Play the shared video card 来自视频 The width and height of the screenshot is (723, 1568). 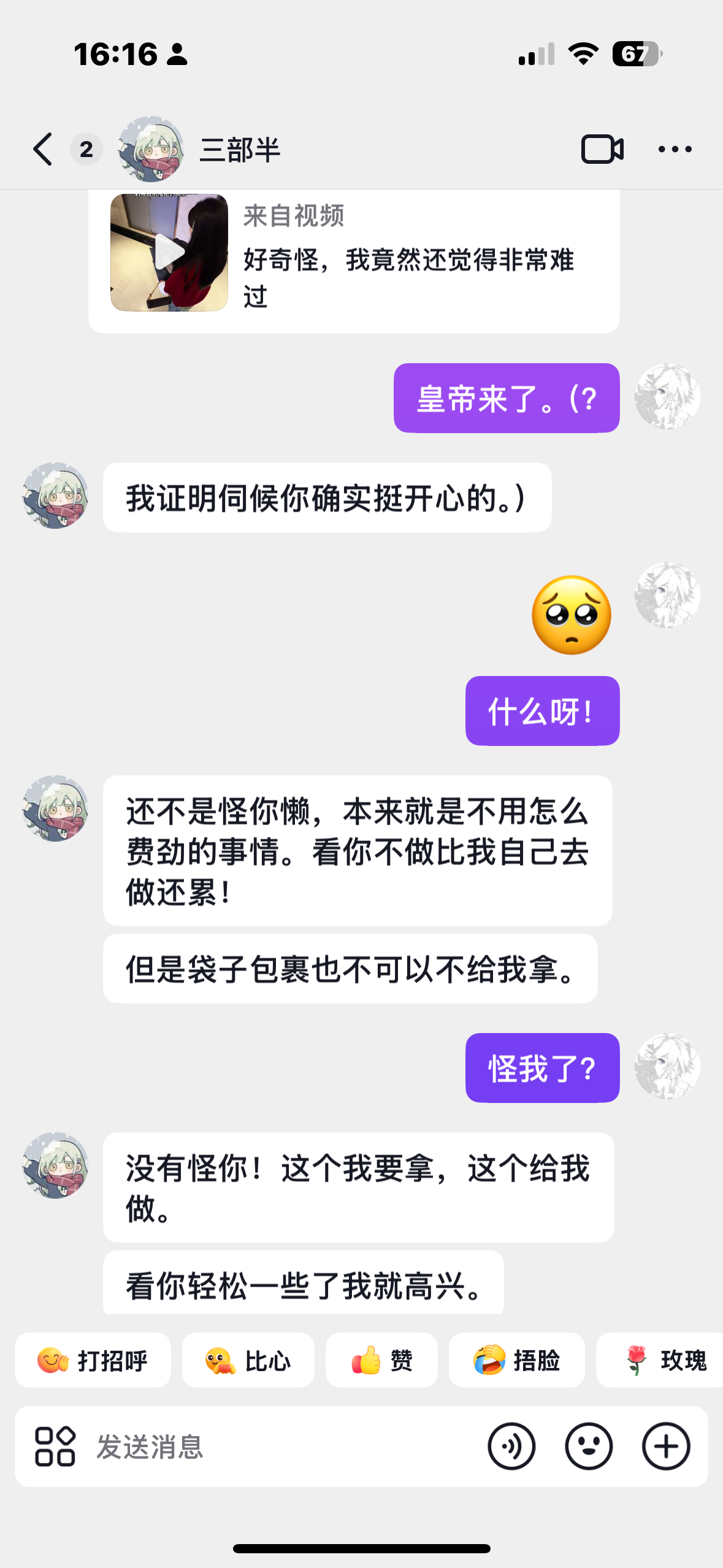(169, 253)
